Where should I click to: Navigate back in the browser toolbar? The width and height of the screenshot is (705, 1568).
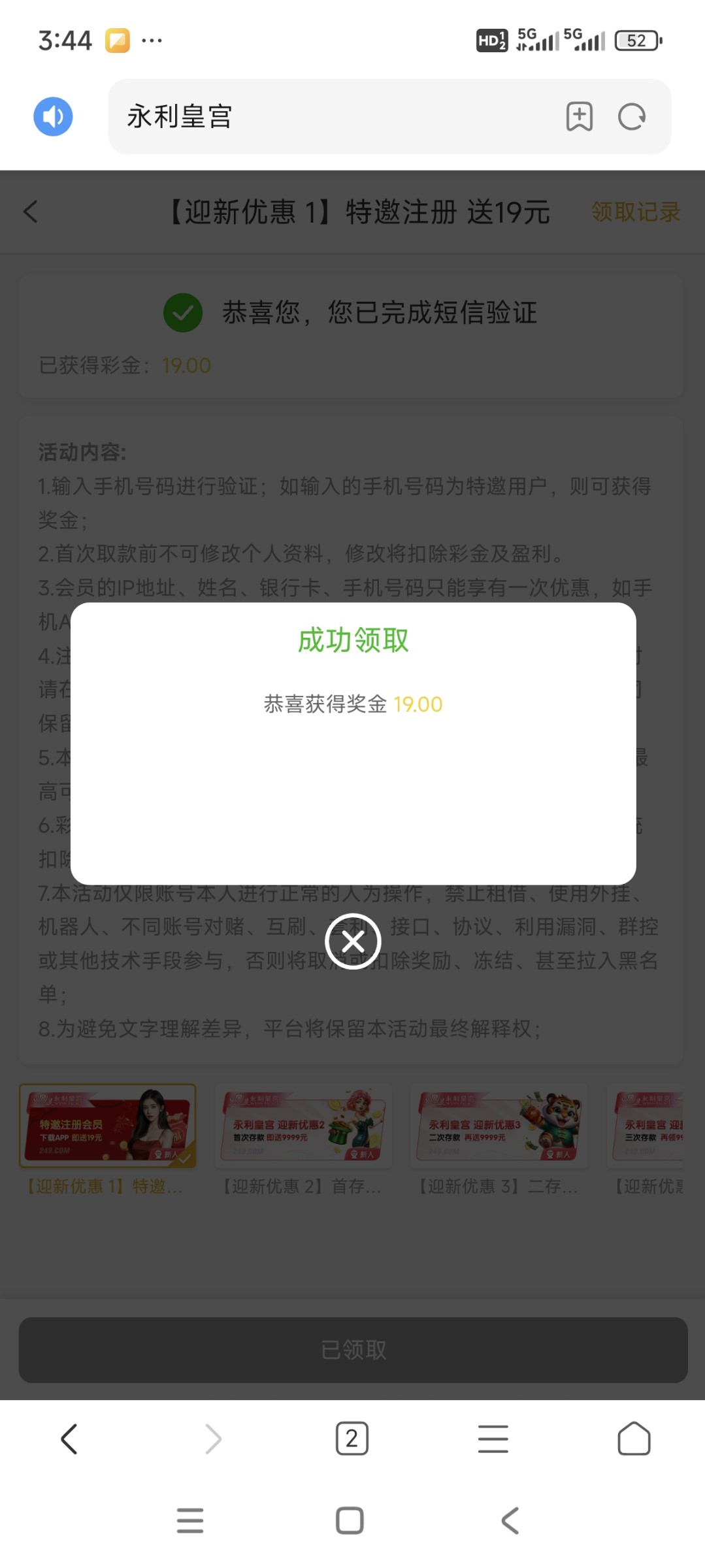[x=69, y=1439]
